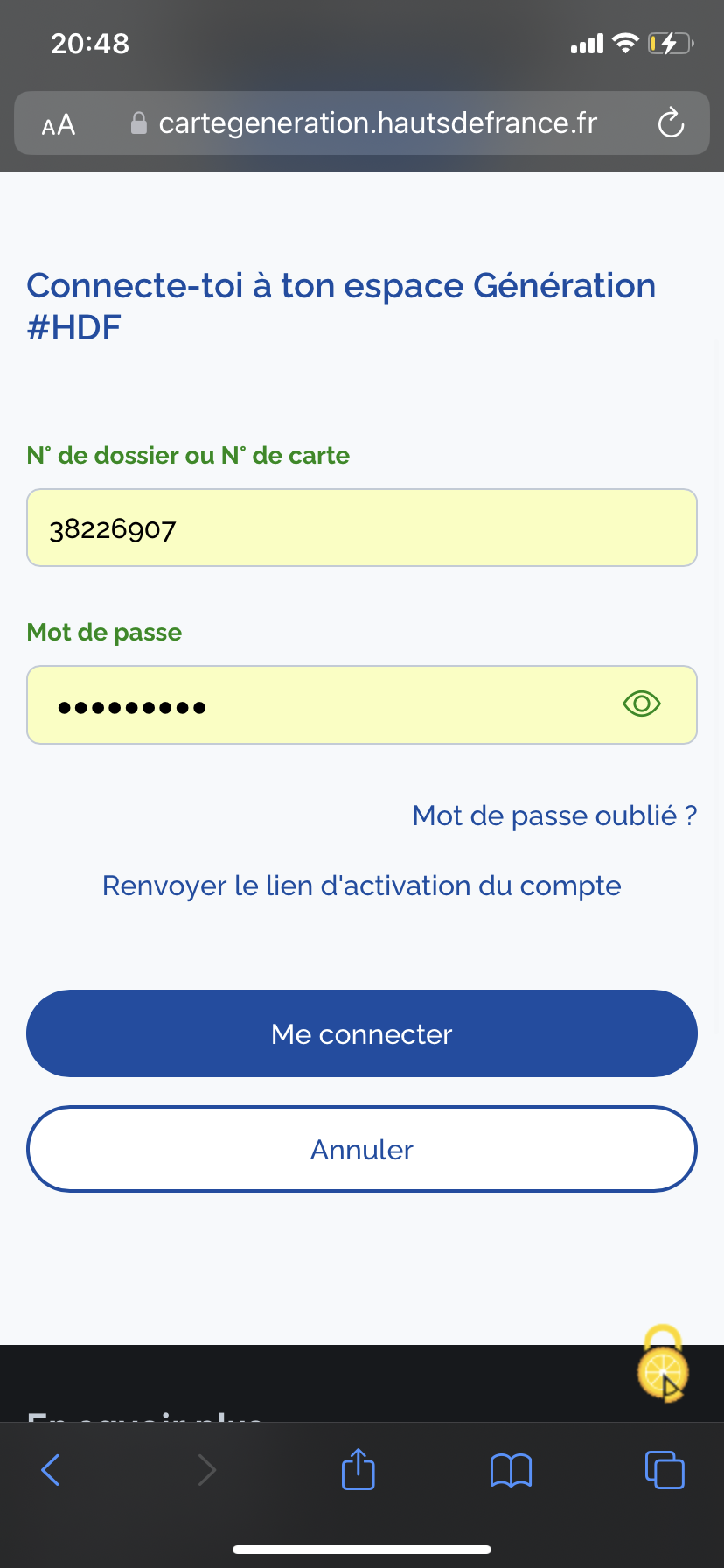Screen dimensions: 724x1568
Task: Open the yellow lemon padlock button
Action: (x=663, y=1366)
